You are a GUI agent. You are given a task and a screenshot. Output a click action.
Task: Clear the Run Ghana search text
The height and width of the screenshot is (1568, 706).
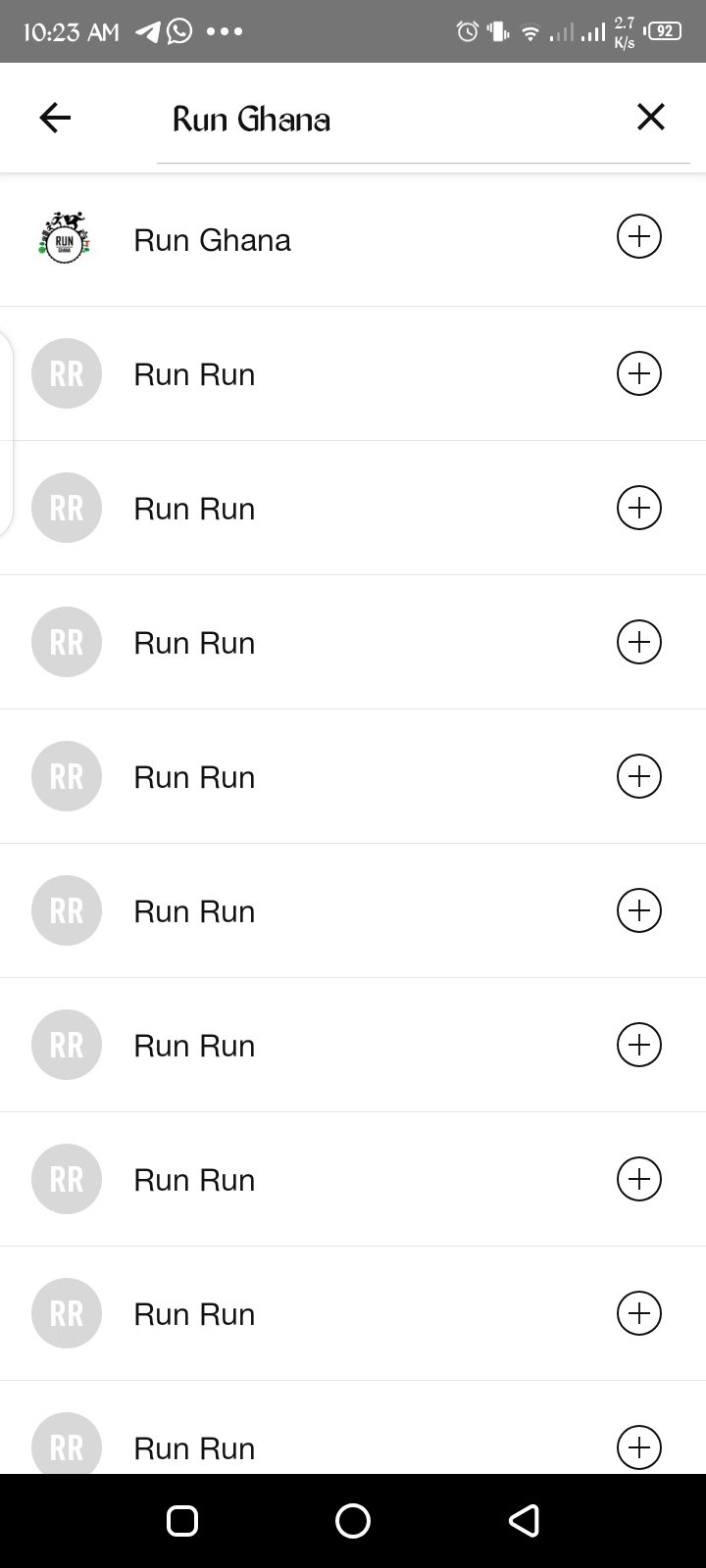[650, 118]
